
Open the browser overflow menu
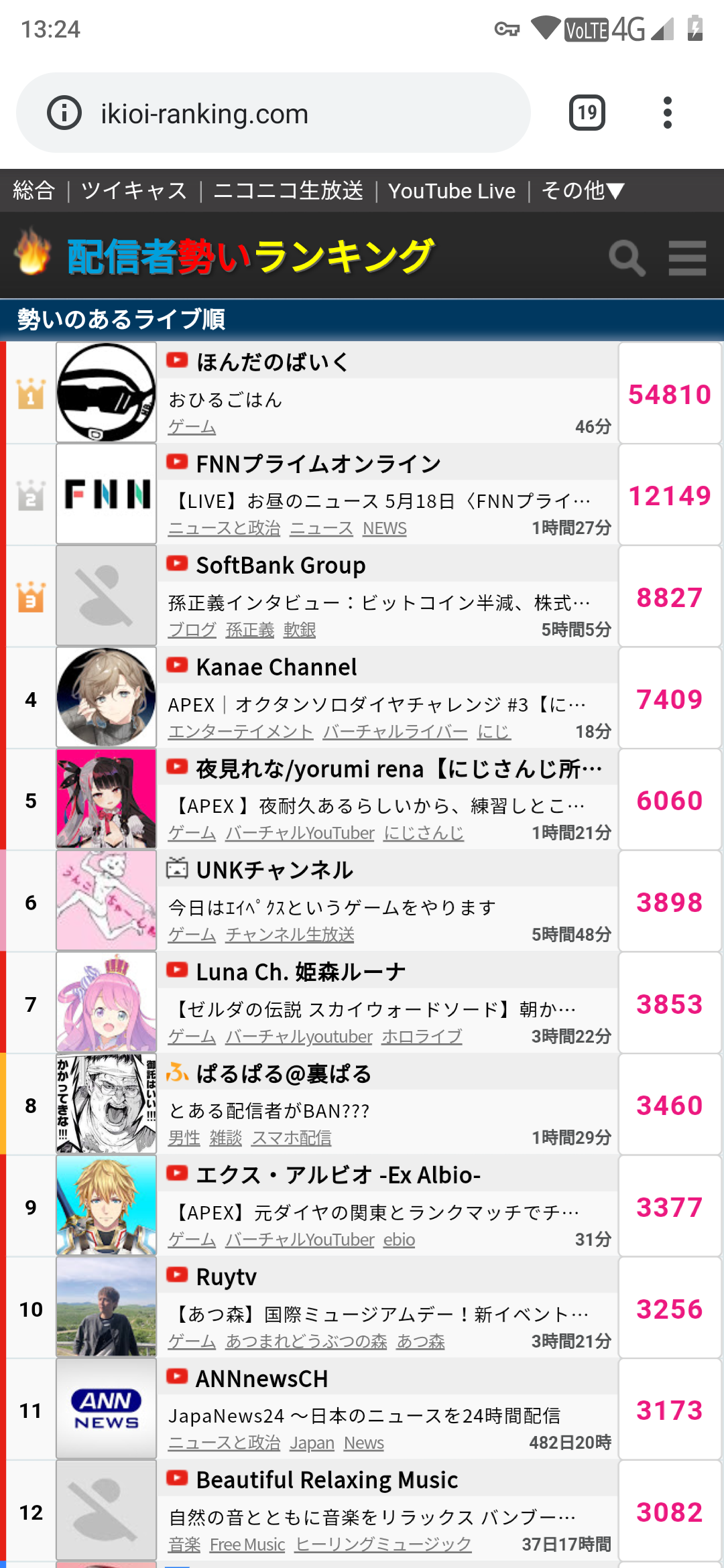pos(667,113)
